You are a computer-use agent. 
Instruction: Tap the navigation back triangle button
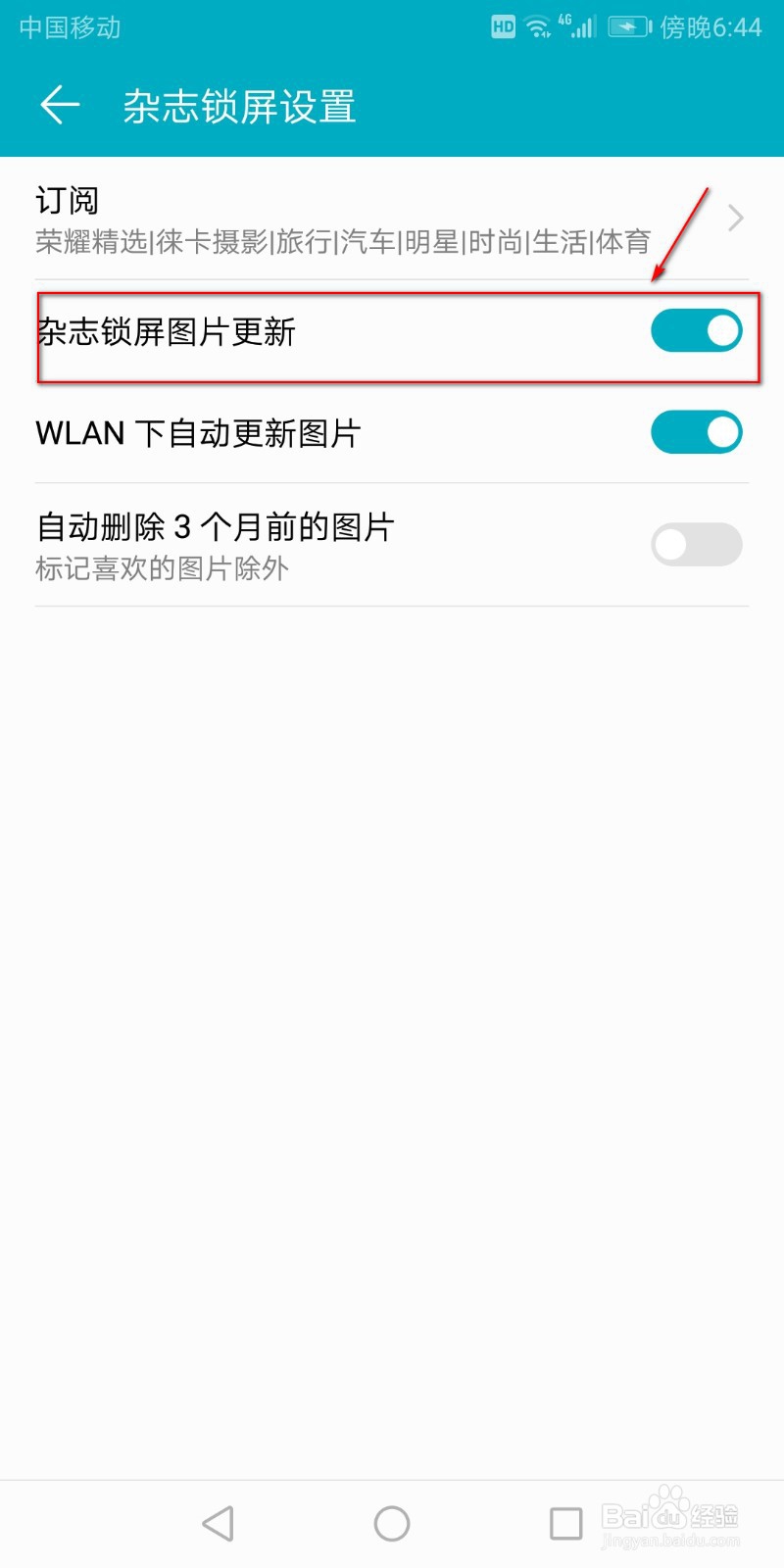click(218, 1523)
